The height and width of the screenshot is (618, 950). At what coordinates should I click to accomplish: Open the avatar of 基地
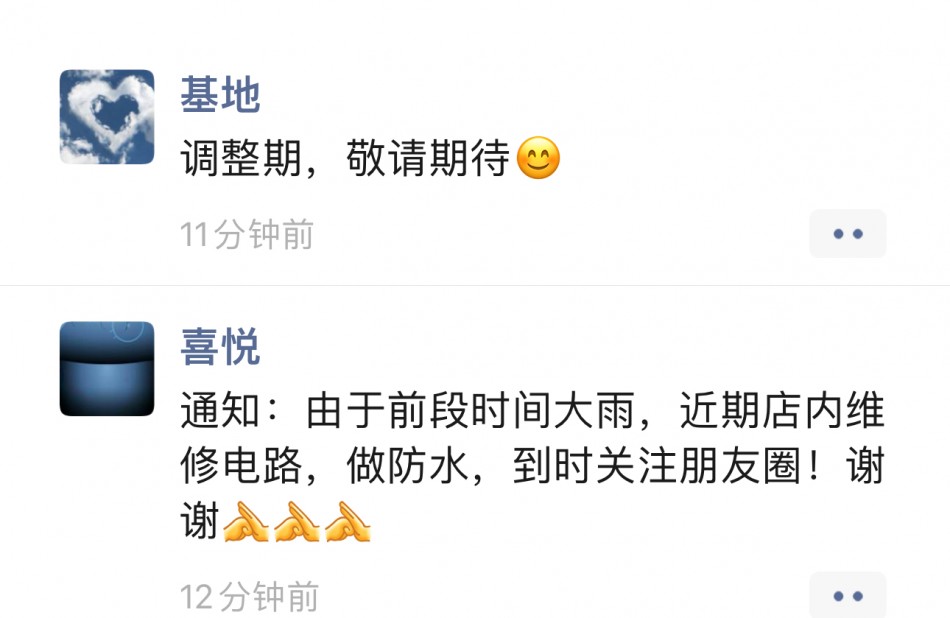(x=107, y=117)
